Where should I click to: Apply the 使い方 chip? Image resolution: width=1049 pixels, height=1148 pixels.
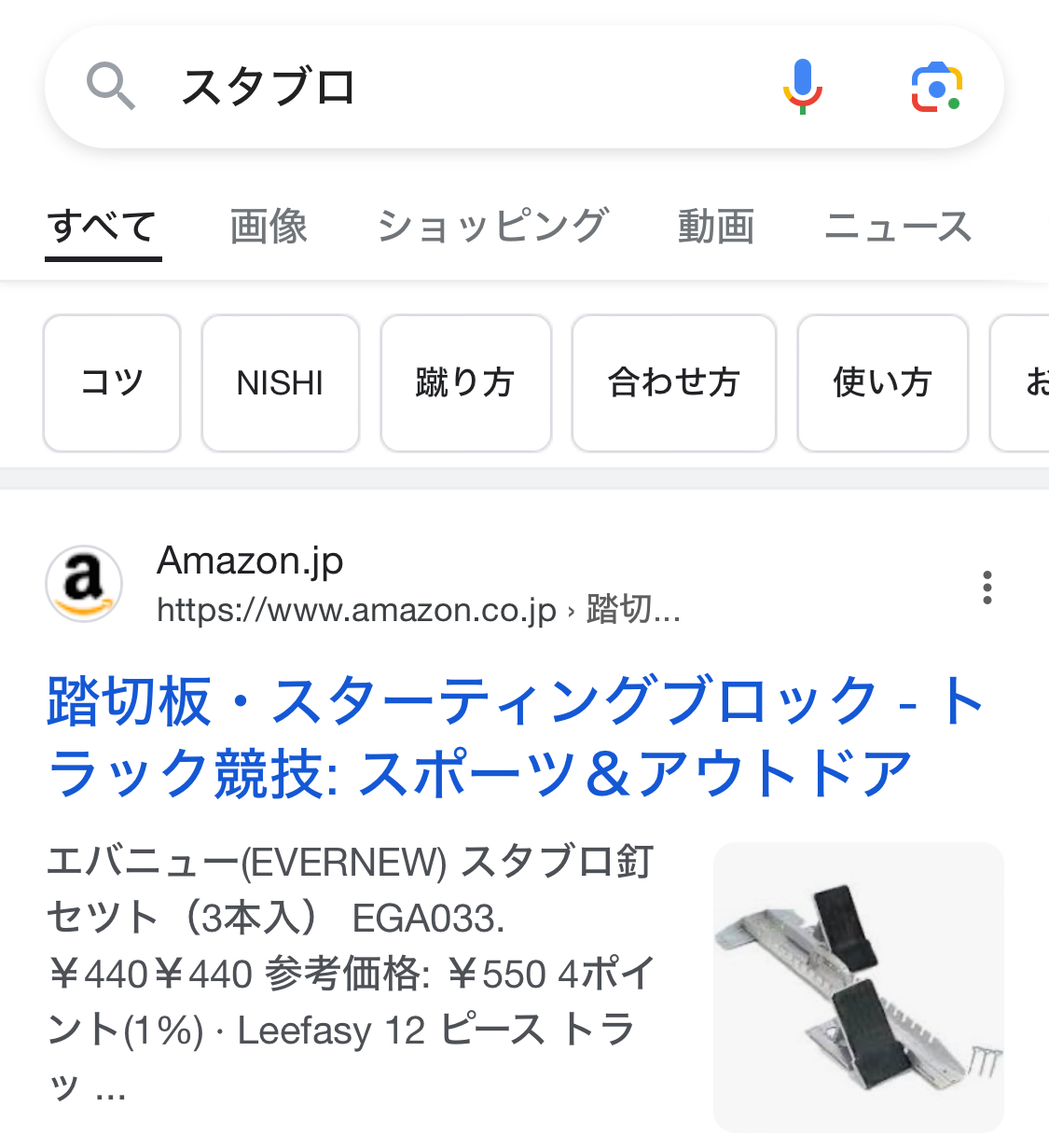(x=882, y=382)
